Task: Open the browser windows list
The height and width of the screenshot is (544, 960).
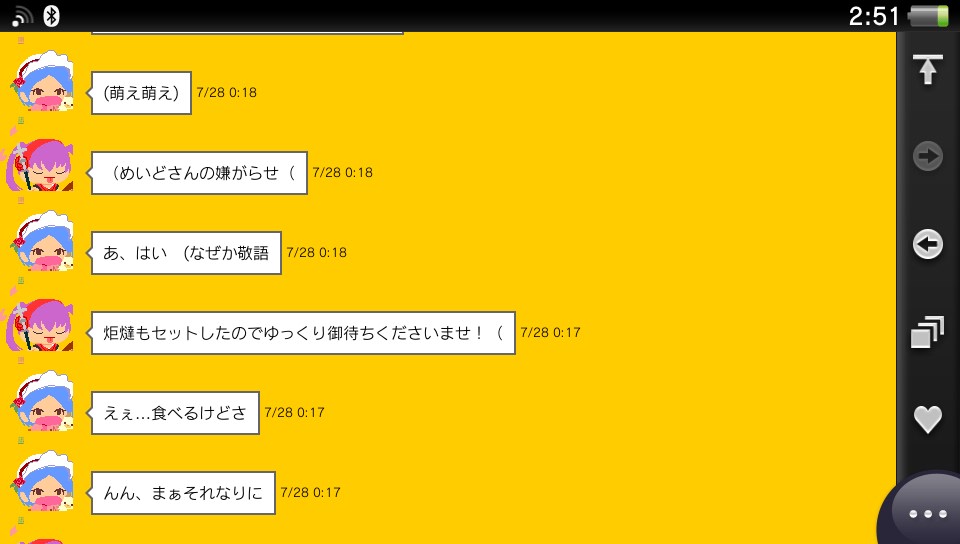Action: click(928, 332)
